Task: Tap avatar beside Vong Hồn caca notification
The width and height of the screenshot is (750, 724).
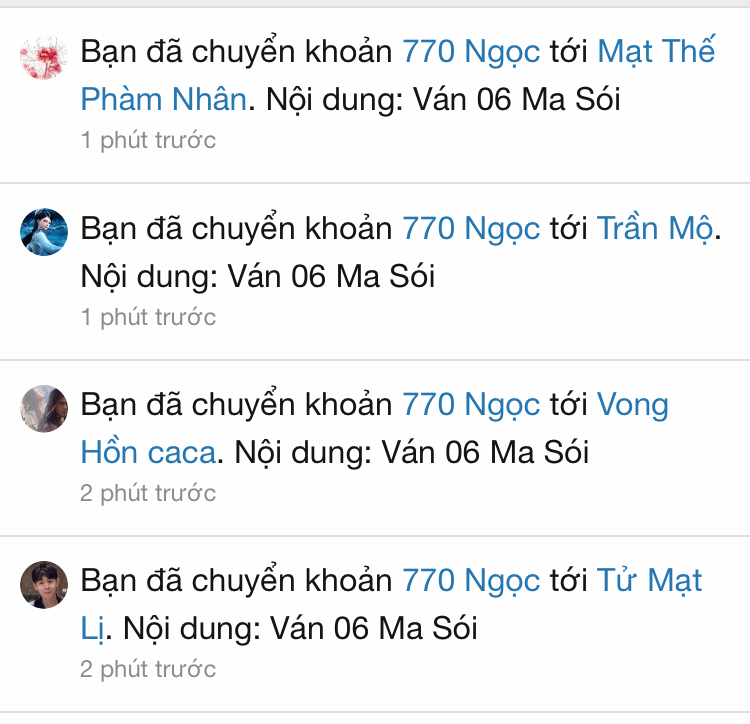Action: tap(44, 408)
